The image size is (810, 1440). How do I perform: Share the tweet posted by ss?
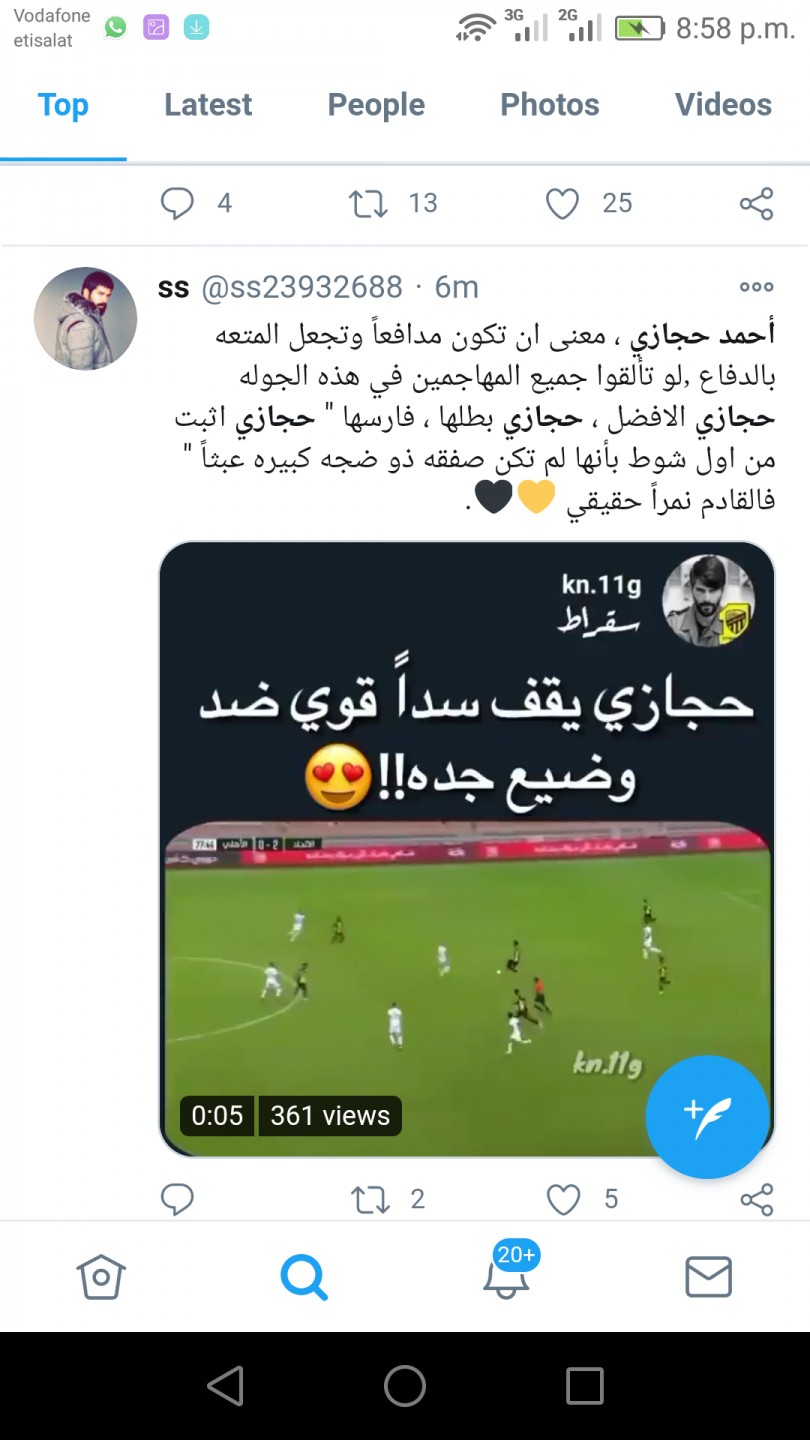[x=757, y=1198]
